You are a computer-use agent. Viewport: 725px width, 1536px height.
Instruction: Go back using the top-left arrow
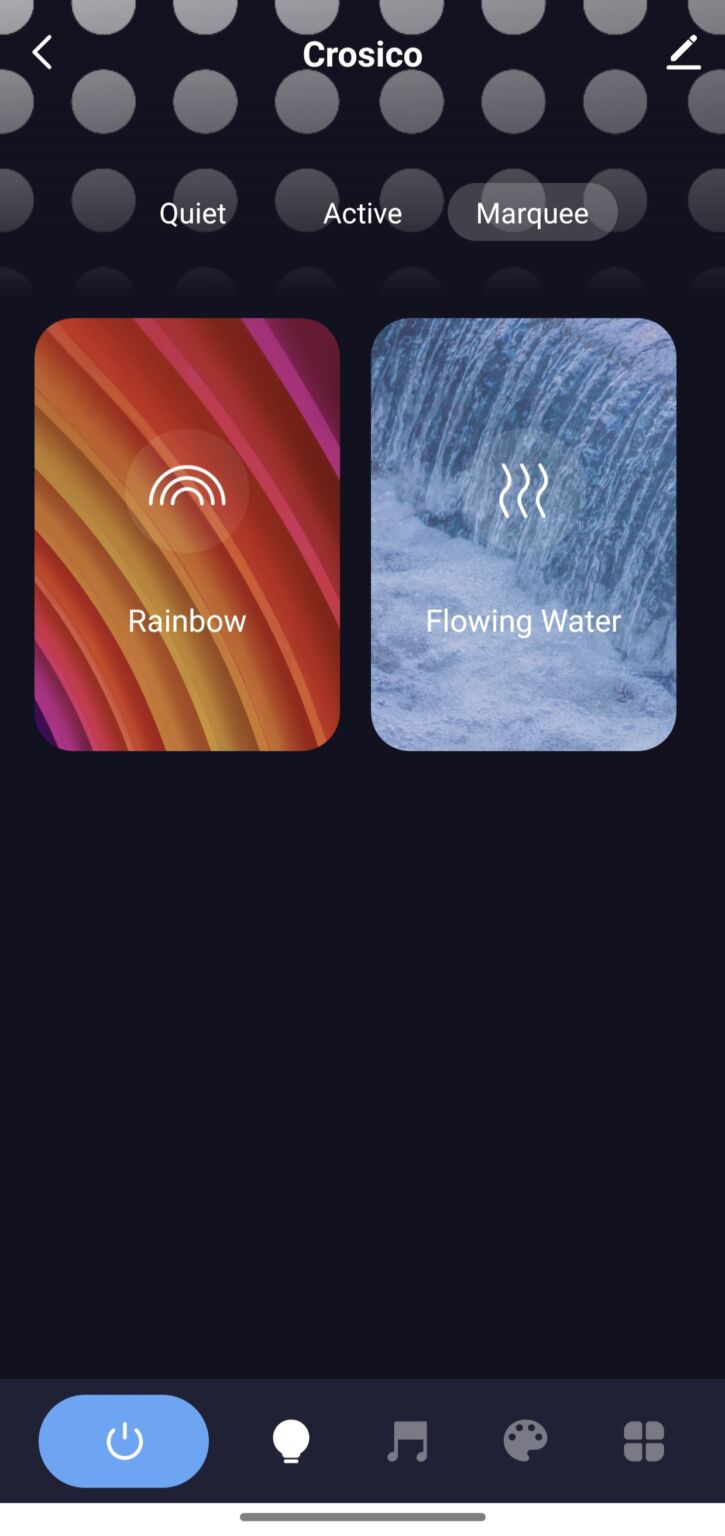point(42,53)
